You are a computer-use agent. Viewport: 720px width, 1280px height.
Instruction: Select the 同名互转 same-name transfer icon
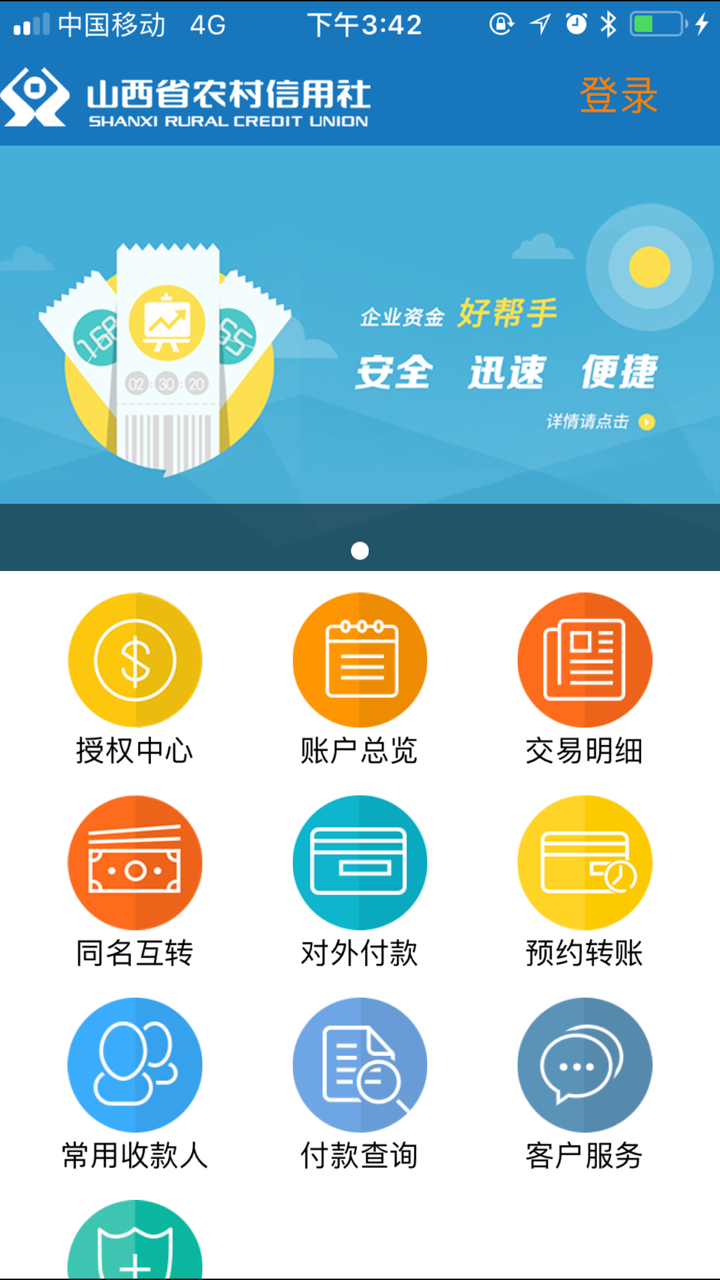coord(135,862)
